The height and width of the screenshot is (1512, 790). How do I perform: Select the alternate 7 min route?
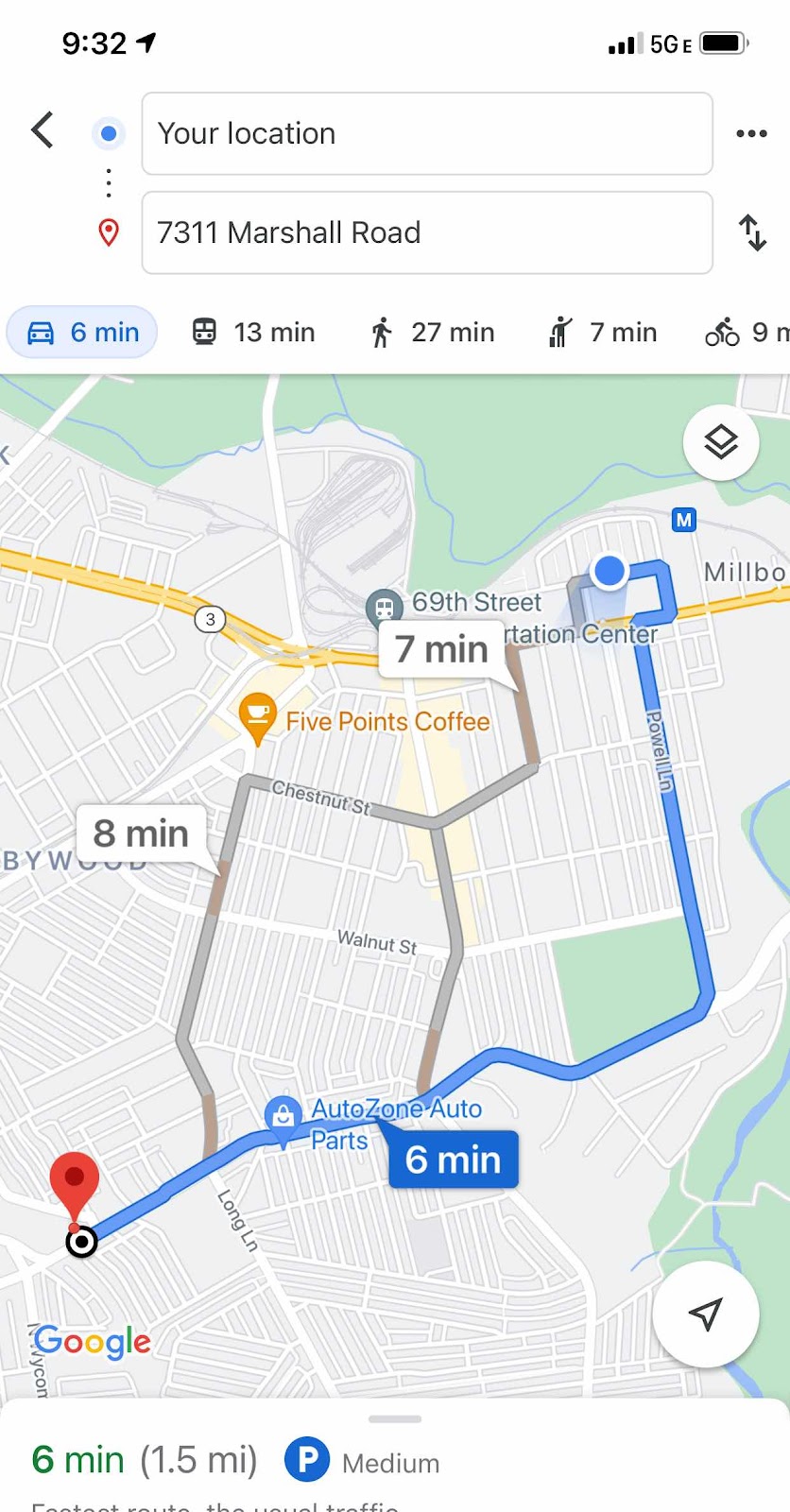441,650
